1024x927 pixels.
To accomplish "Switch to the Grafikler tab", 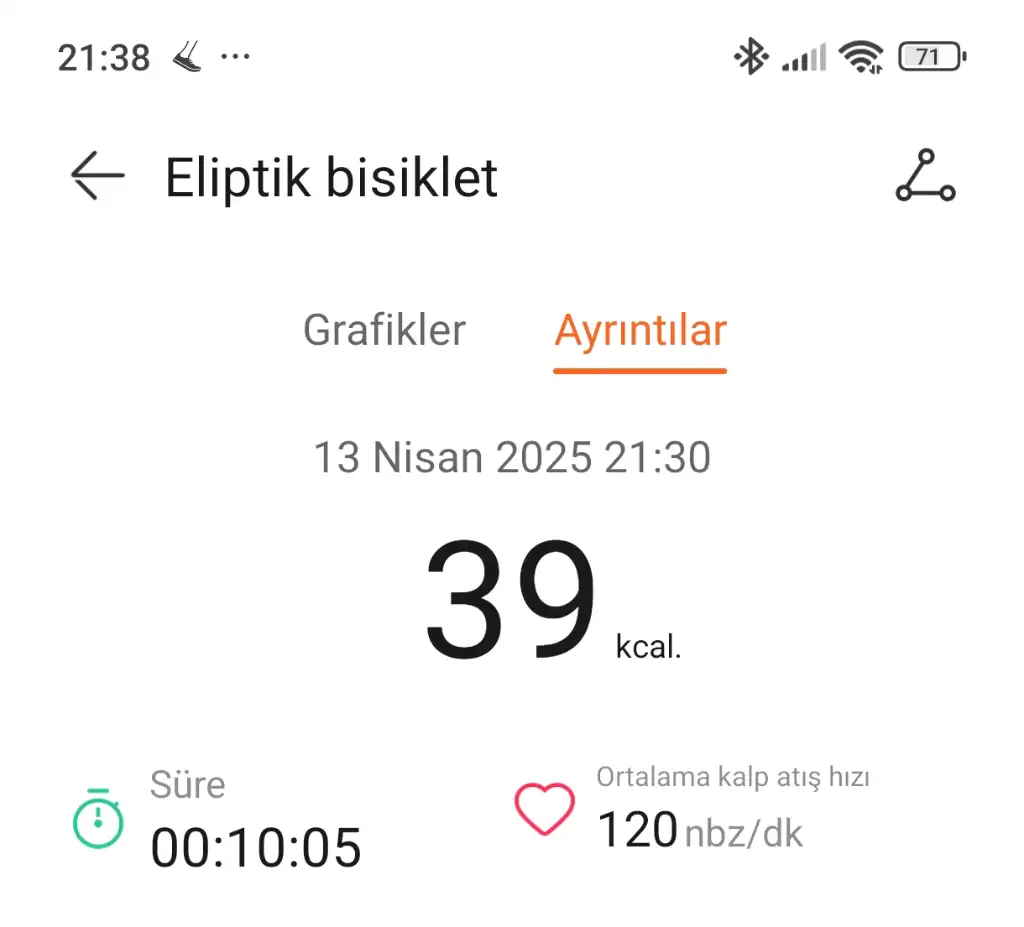I will tap(384, 330).
